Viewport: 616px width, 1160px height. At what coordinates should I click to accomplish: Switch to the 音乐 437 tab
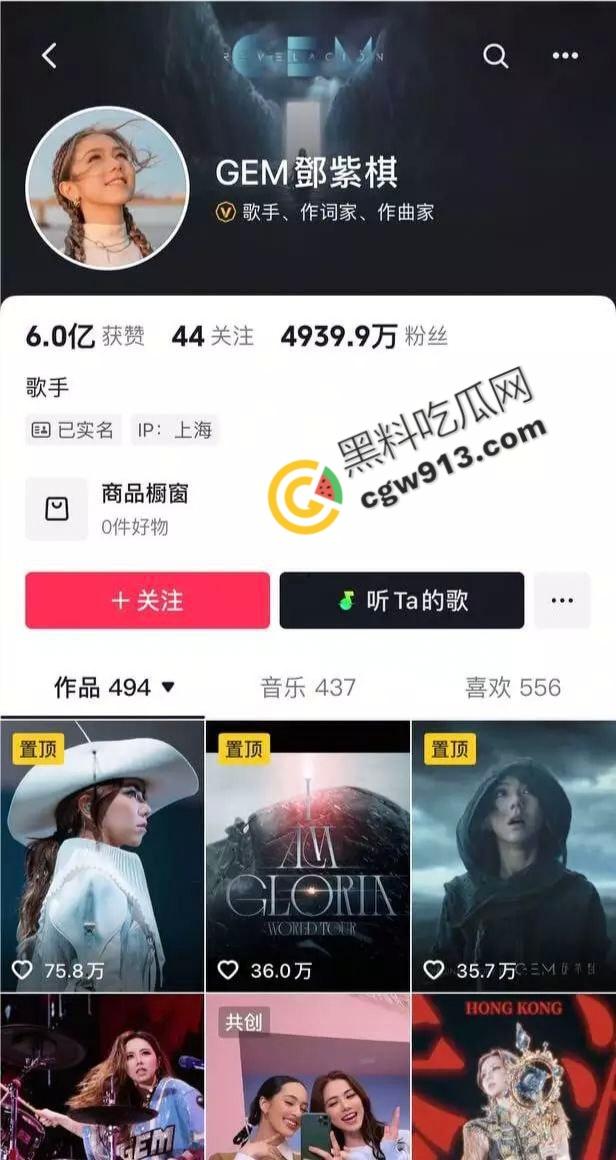[x=308, y=687]
